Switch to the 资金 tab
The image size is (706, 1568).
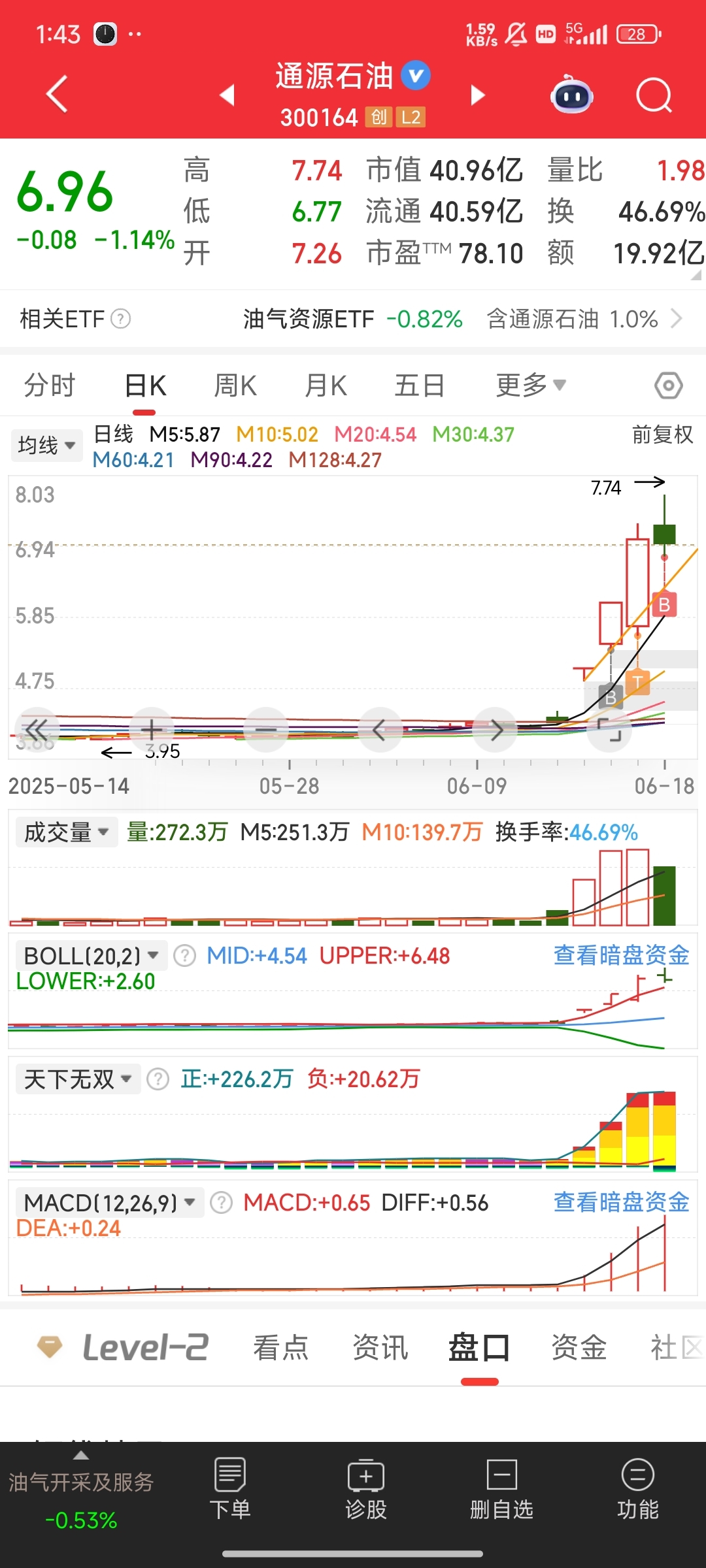click(x=579, y=1347)
